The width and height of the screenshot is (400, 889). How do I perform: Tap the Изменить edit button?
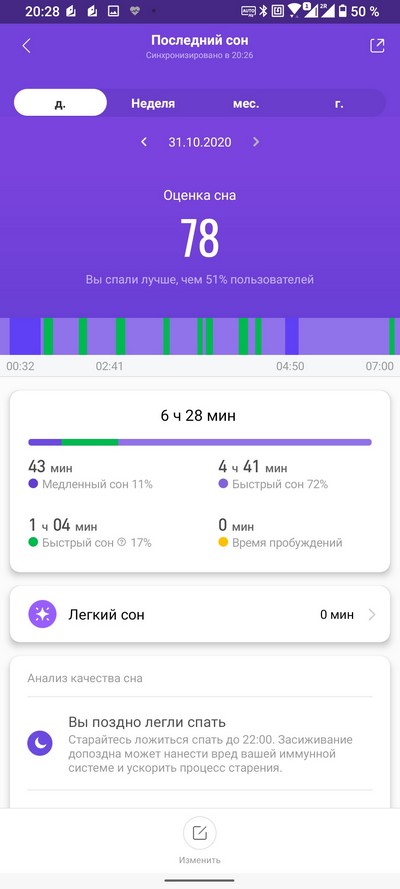tap(199, 832)
